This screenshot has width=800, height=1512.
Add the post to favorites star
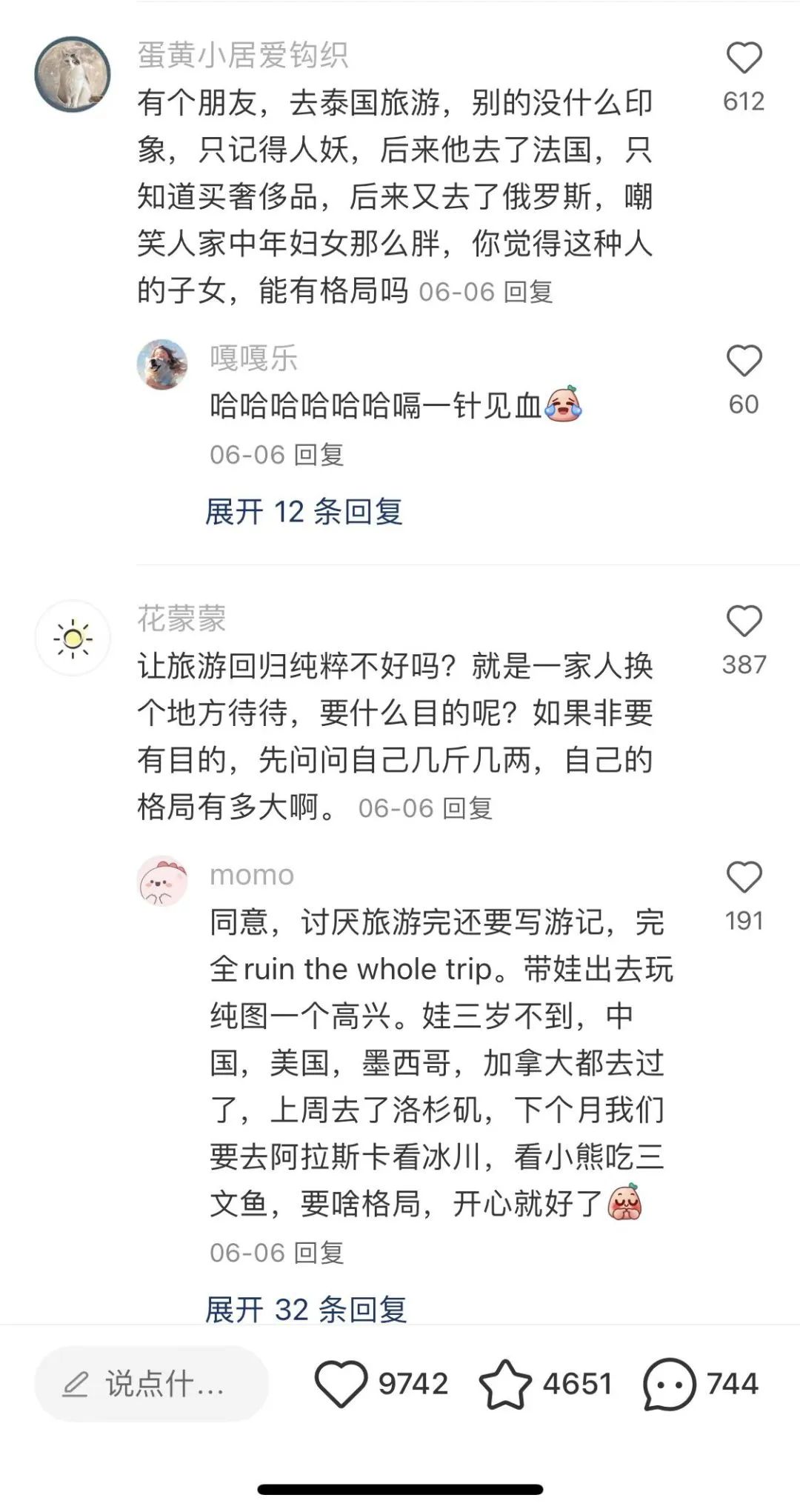[x=505, y=1384]
